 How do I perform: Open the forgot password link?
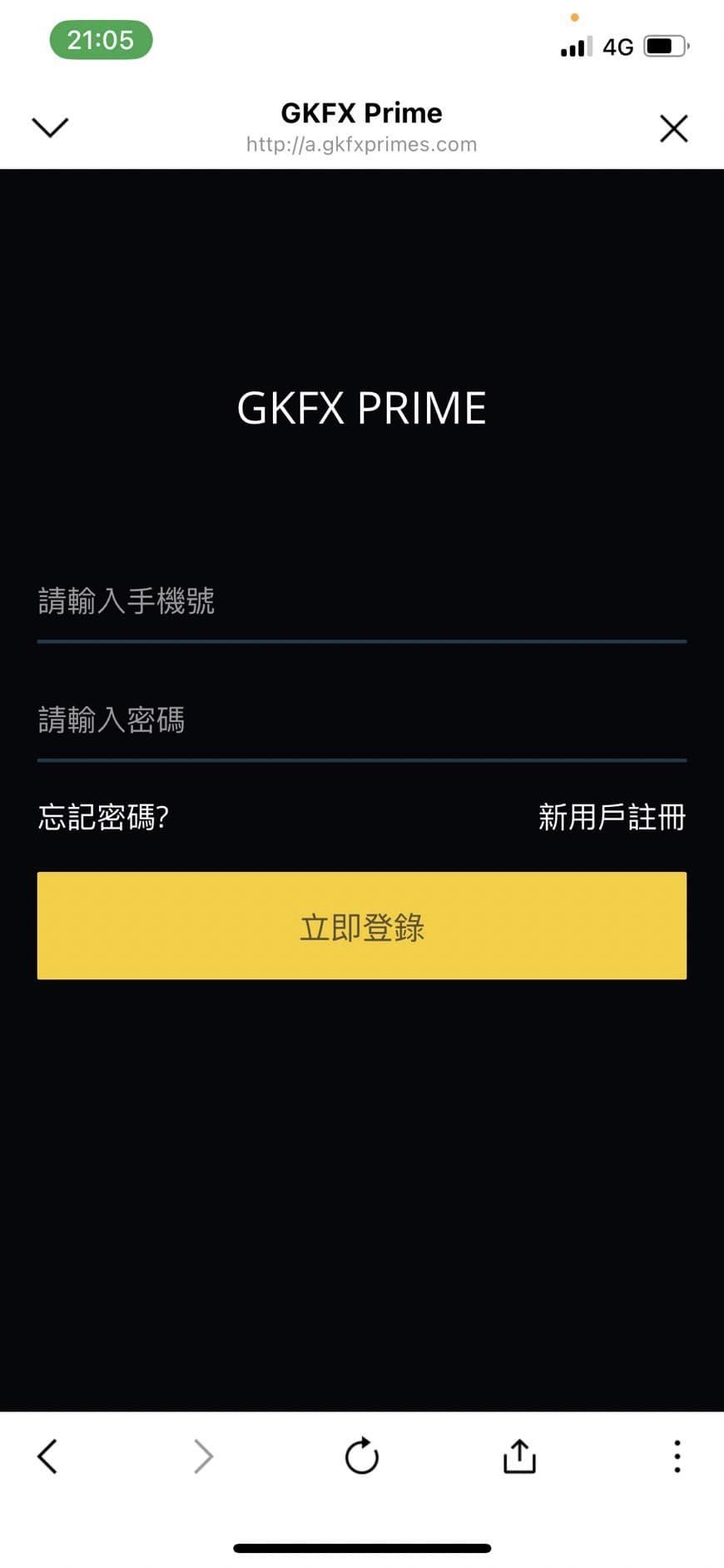point(103,818)
